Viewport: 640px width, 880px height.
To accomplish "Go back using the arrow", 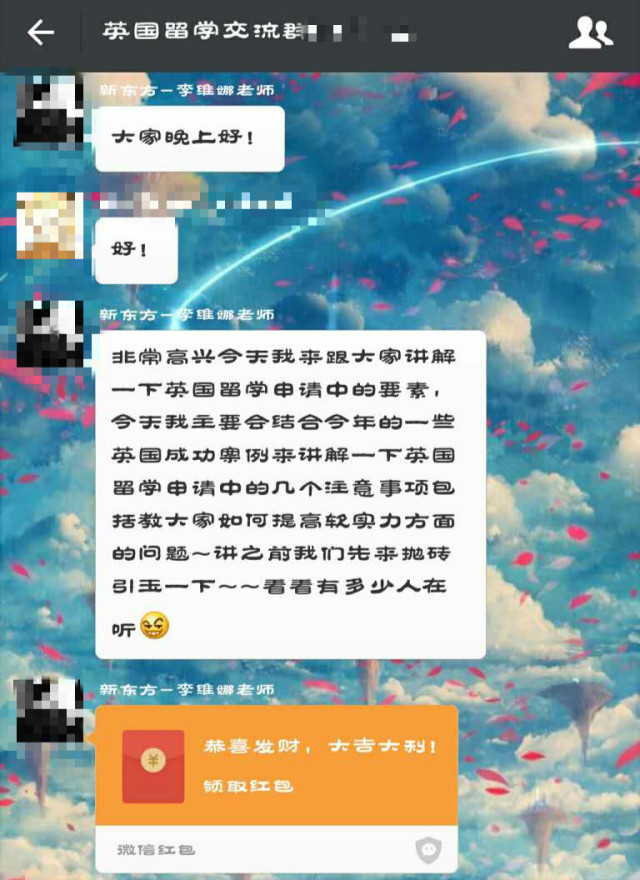I will 40,33.
